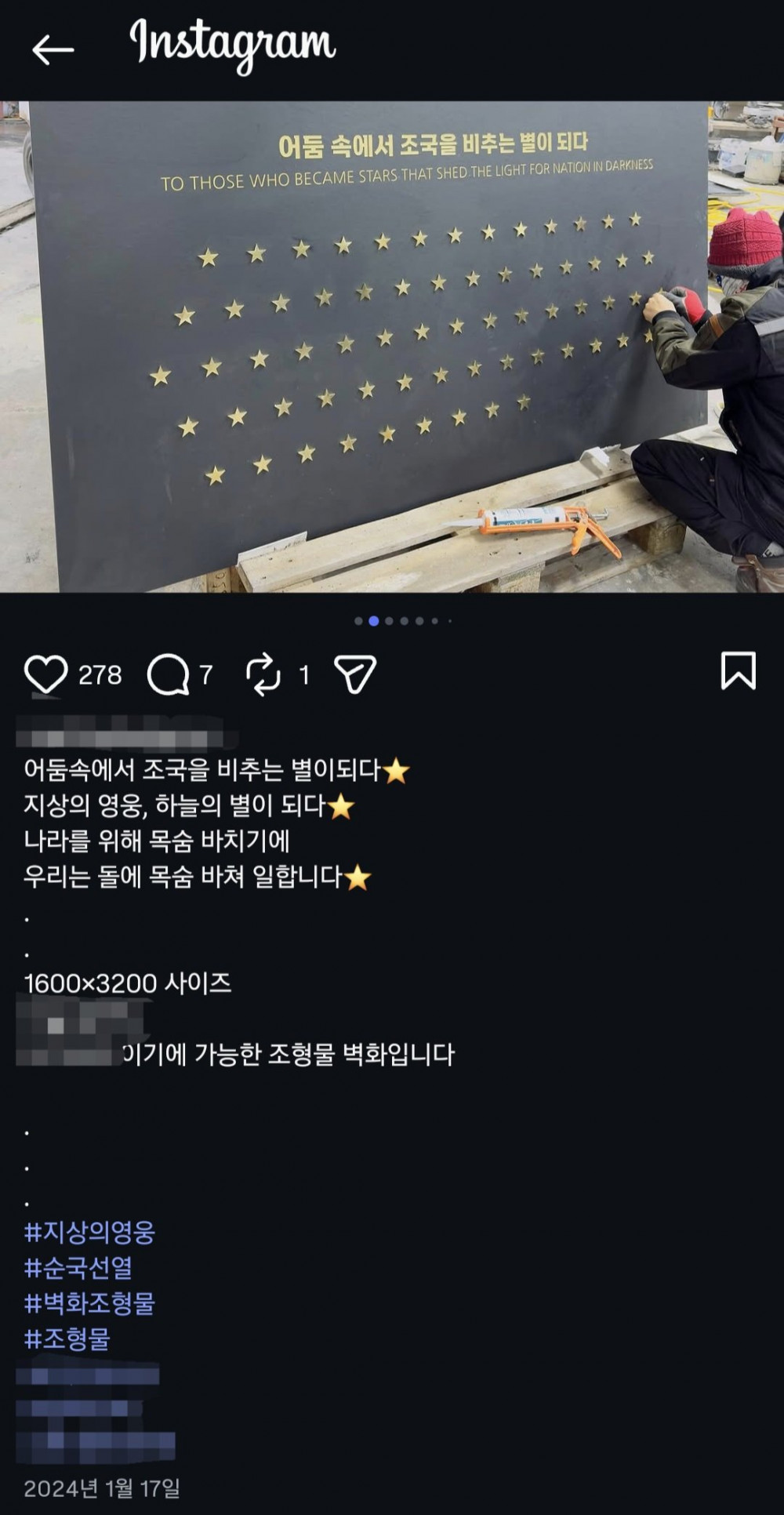Open the star memorial post photo
This screenshot has height=1515, width=784.
[392, 347]
